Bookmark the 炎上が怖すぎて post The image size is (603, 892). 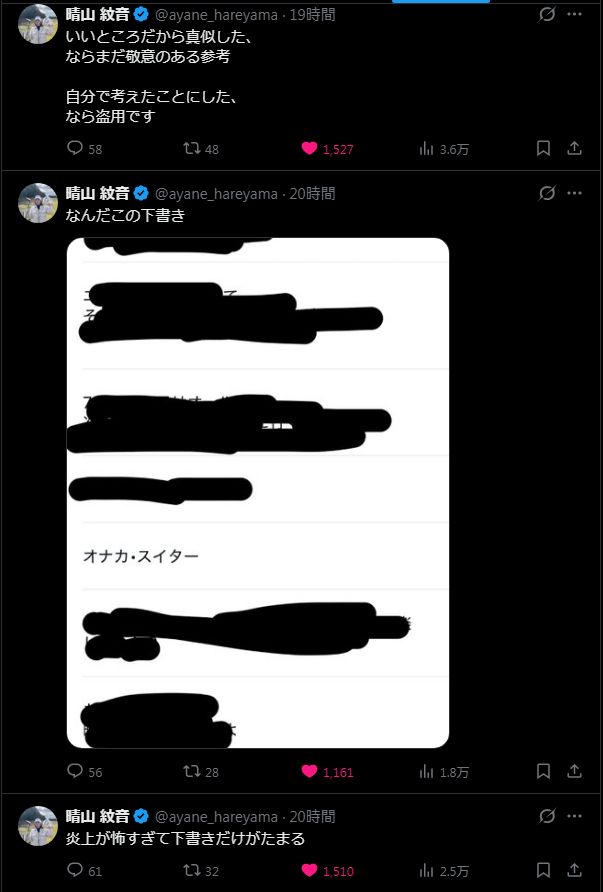(x=543, y=871)
